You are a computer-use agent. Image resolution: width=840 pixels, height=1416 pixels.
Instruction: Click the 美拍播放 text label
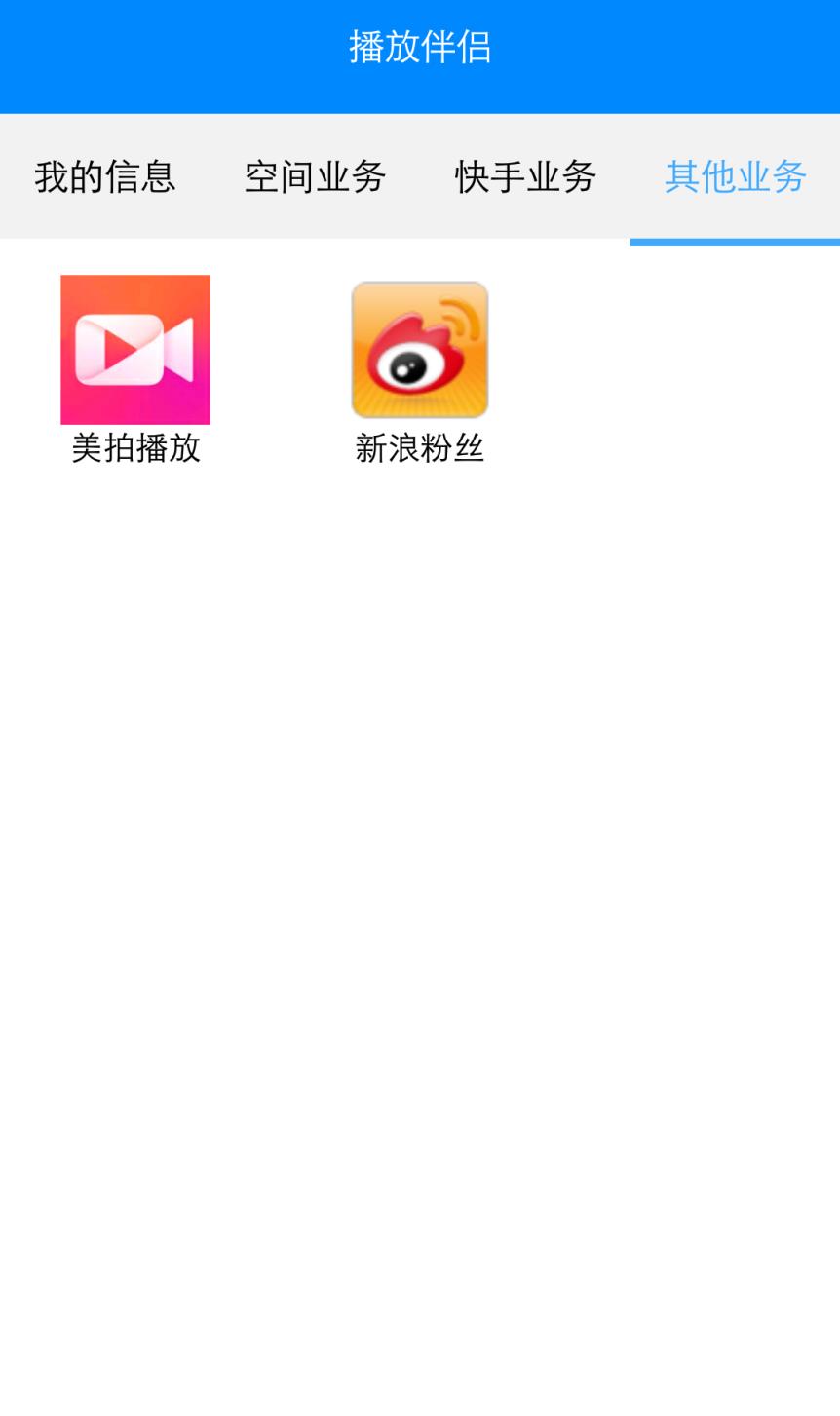coord(134,449)
